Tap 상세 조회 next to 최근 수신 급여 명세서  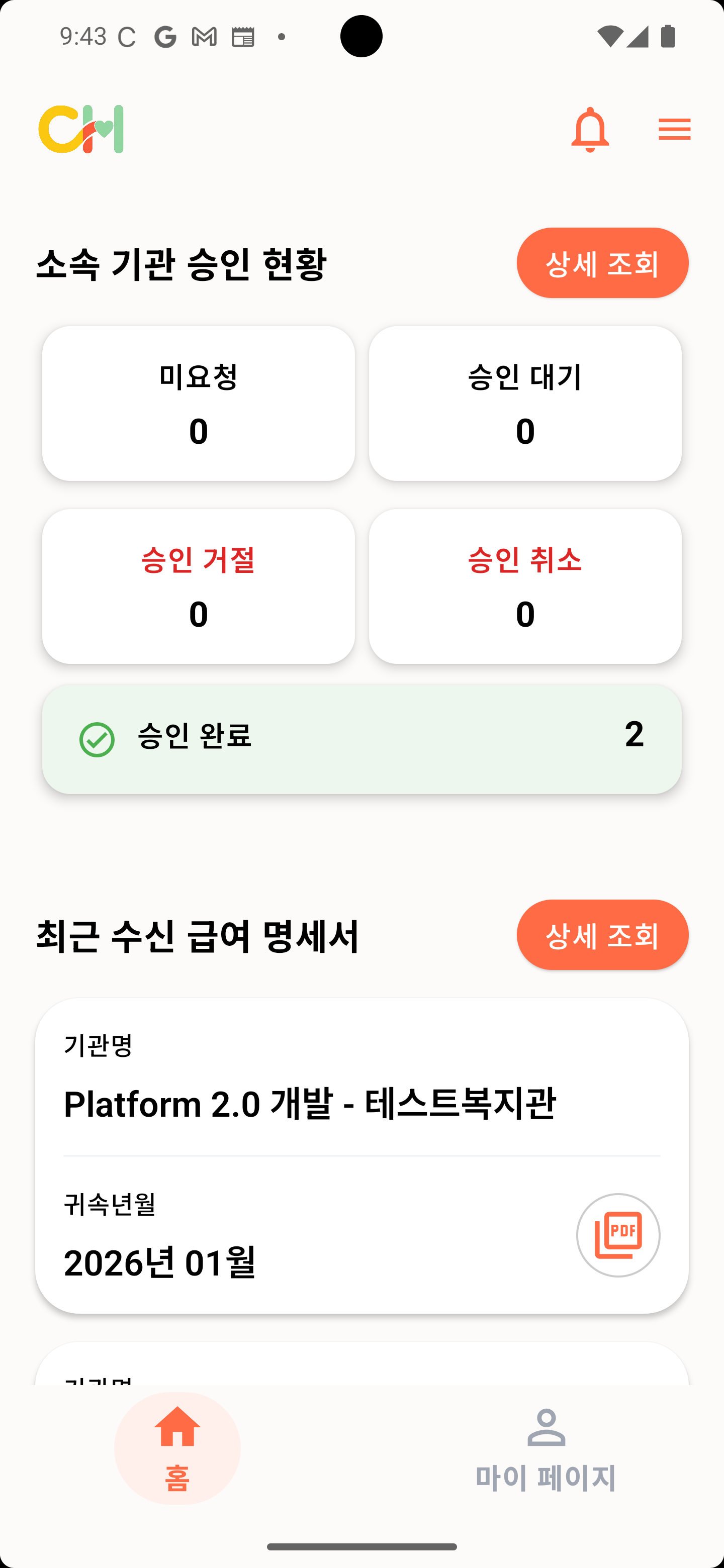click(x=602, y=935)
